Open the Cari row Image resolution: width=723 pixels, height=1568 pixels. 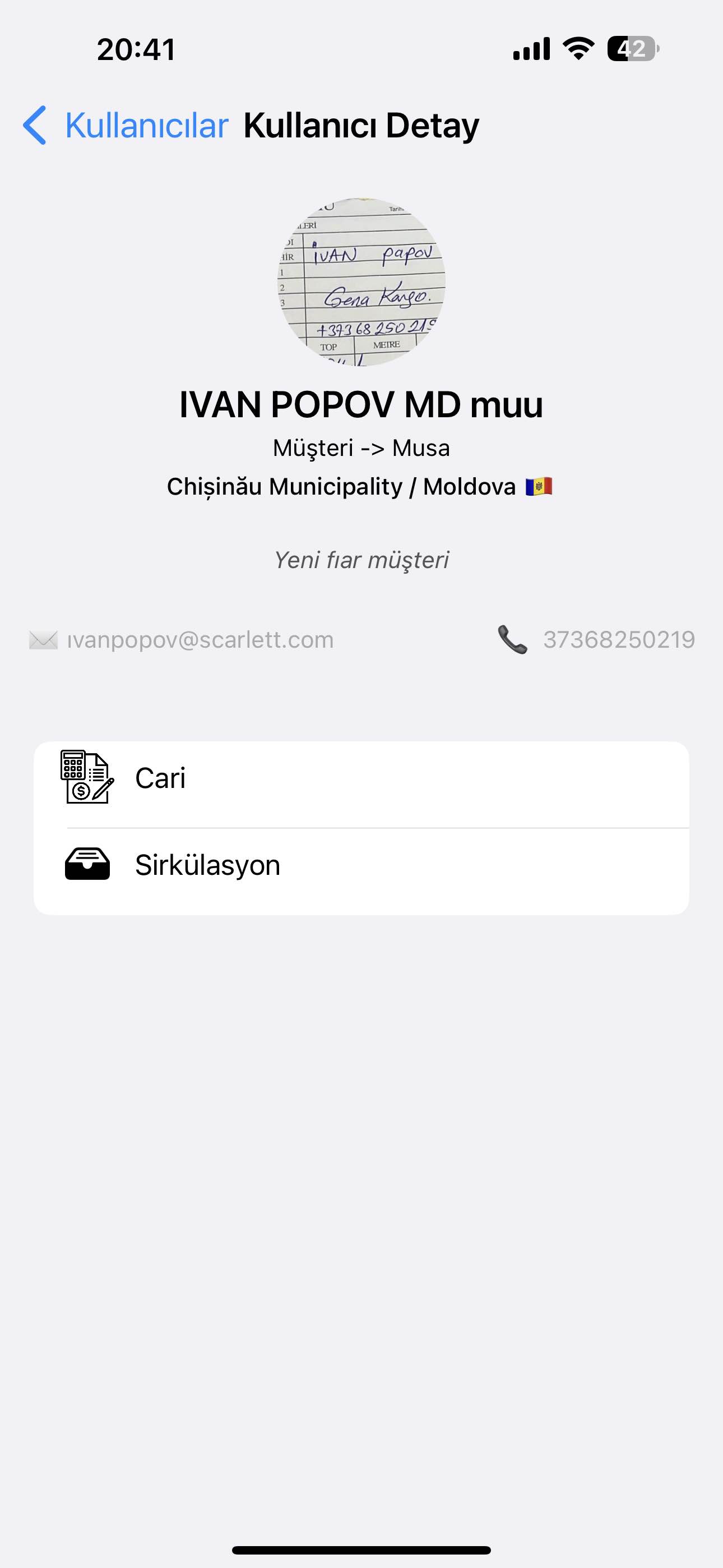361,785
